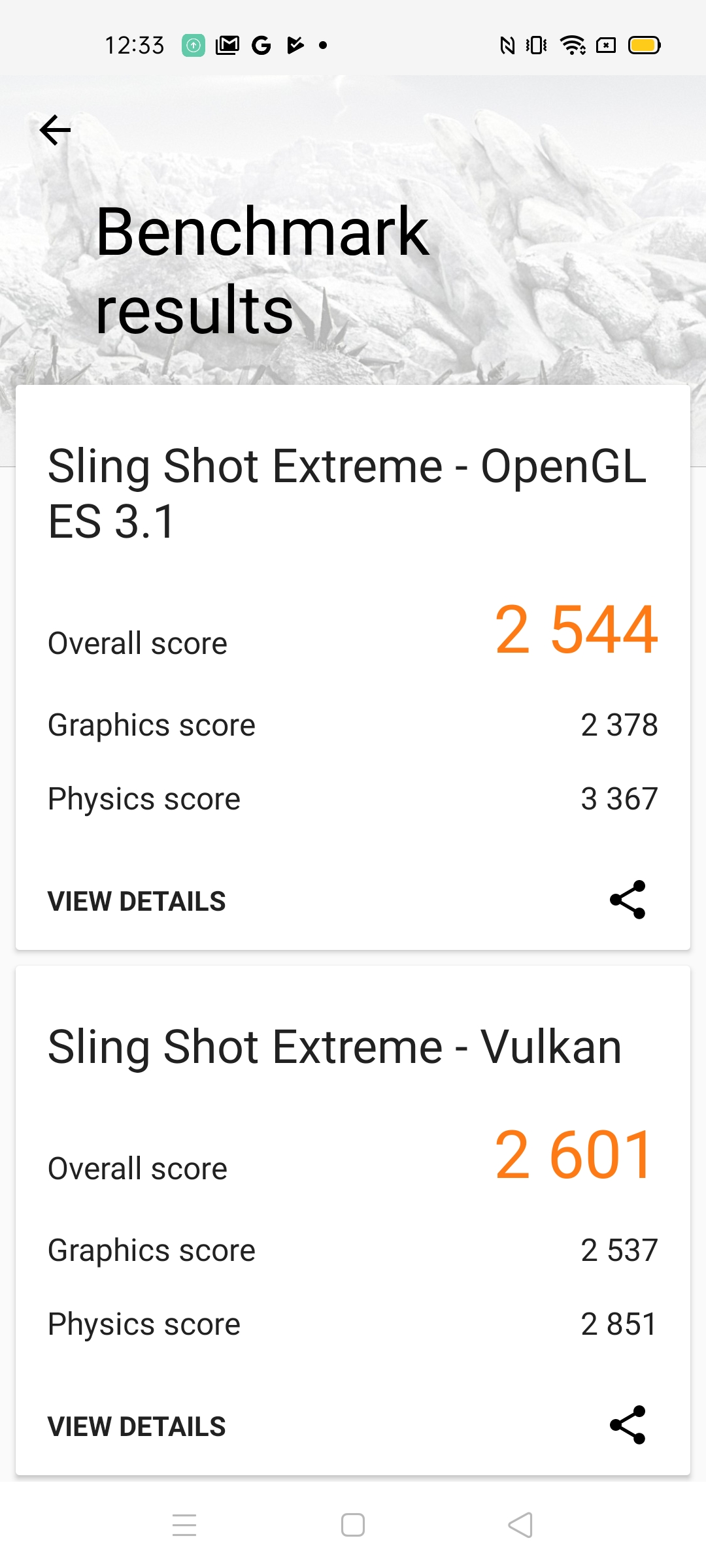Share the OpenGL ES 3.1 benchmark result

(628, 900)
